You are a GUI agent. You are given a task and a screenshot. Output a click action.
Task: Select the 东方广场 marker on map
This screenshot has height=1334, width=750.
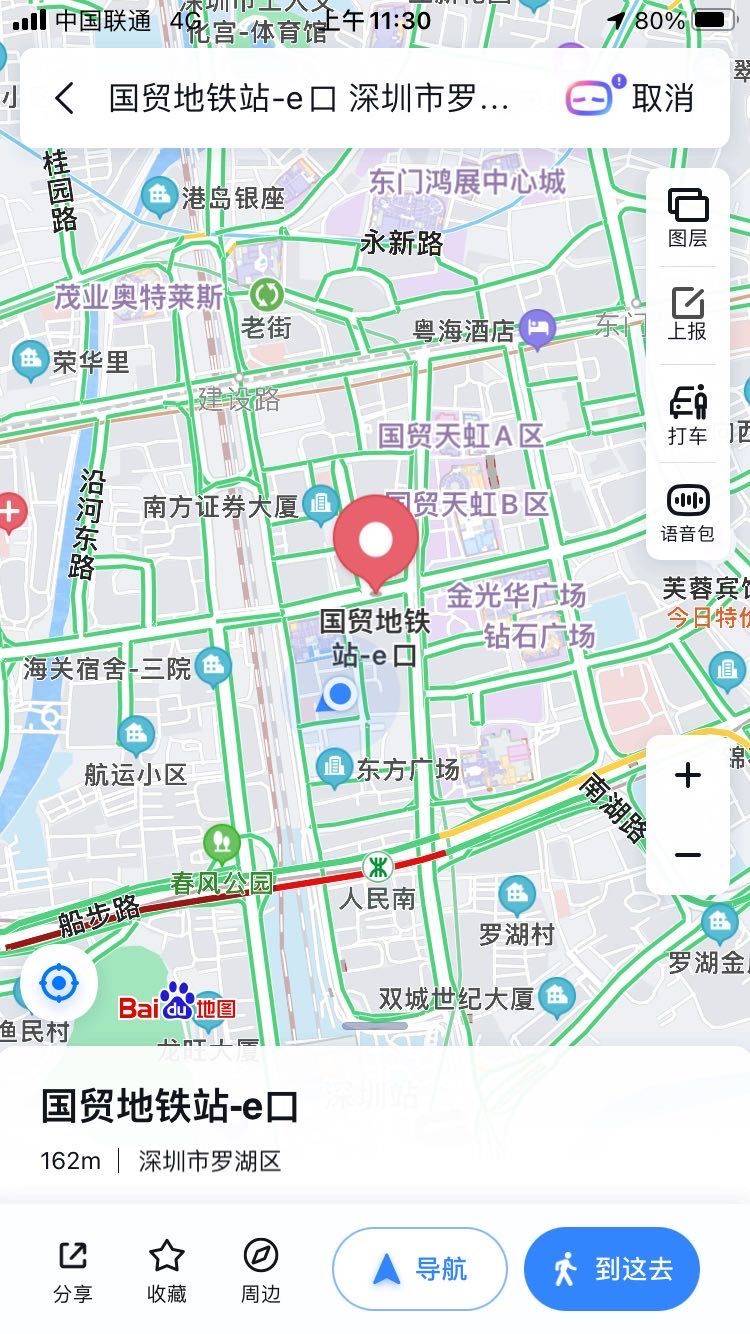pos(334,768)
